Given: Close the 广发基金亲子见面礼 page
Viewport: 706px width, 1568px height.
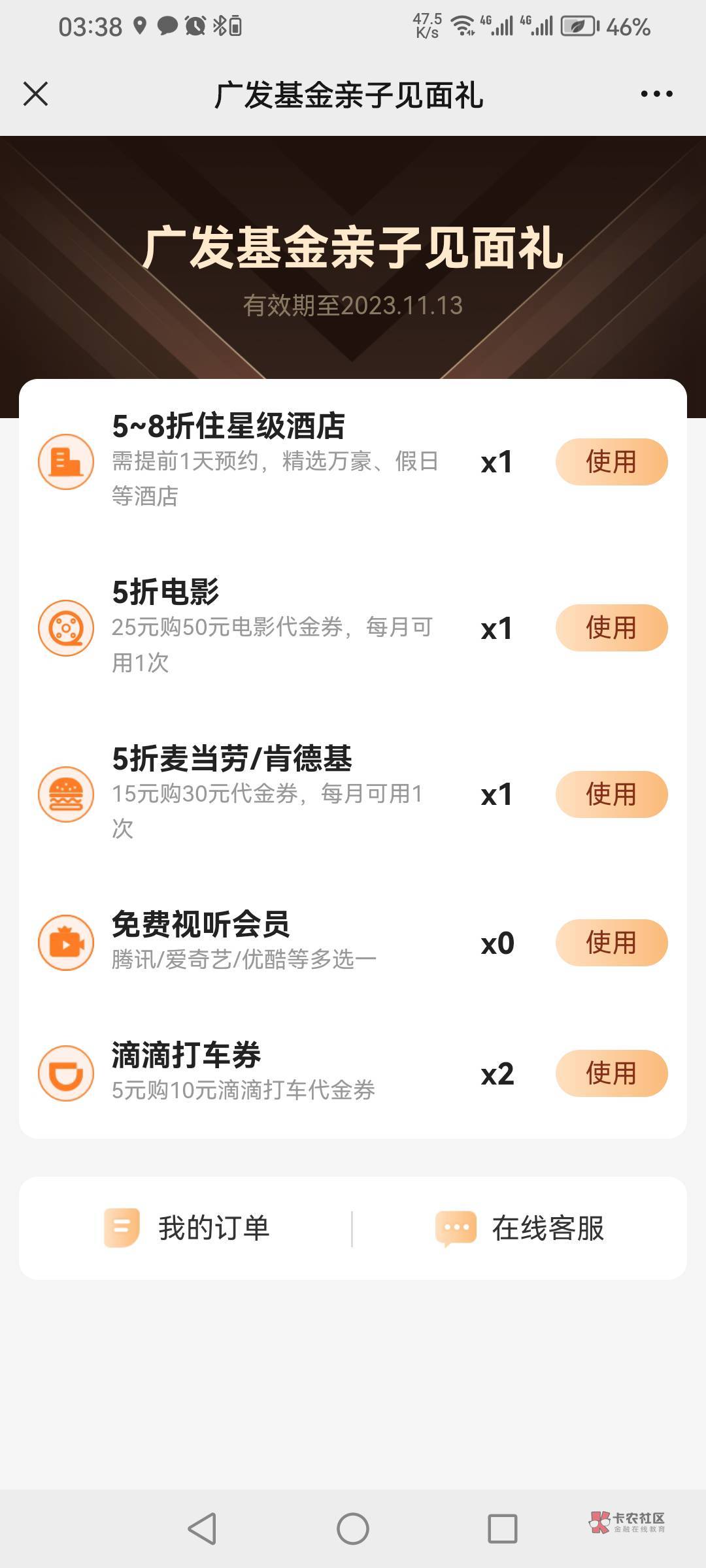Looking at the screenshot, I should pos(36,94).
